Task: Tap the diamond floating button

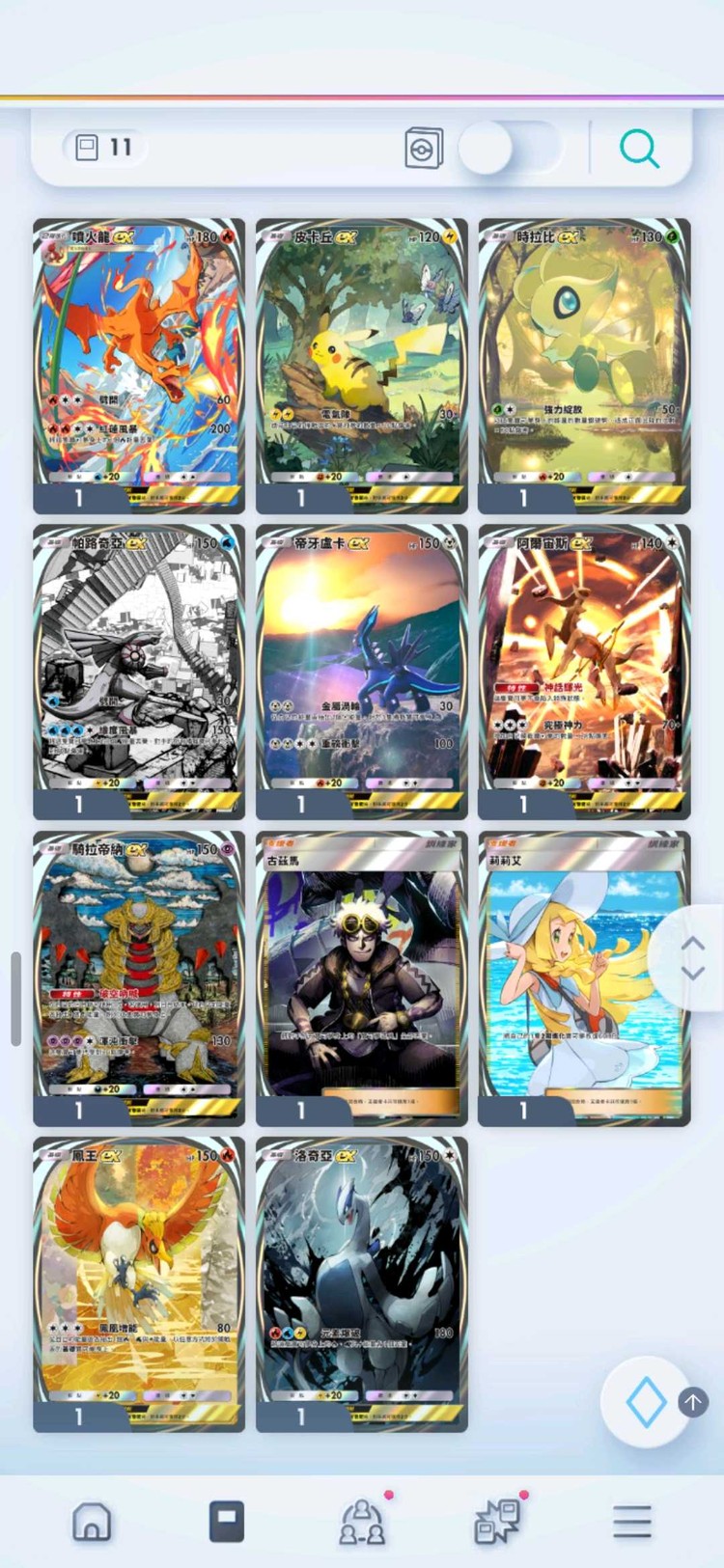Action: 646,1402
